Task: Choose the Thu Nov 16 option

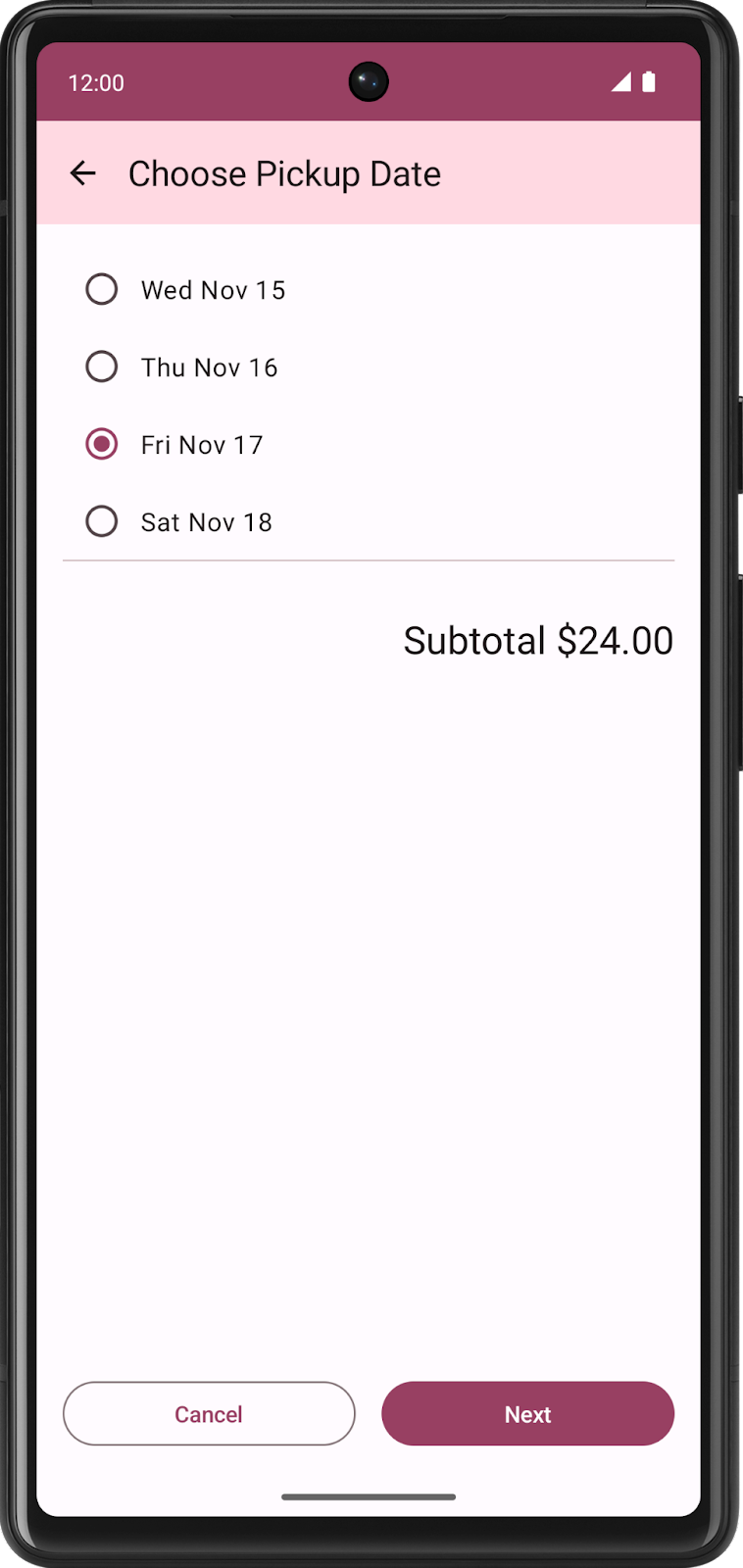Action: [102, 367]
